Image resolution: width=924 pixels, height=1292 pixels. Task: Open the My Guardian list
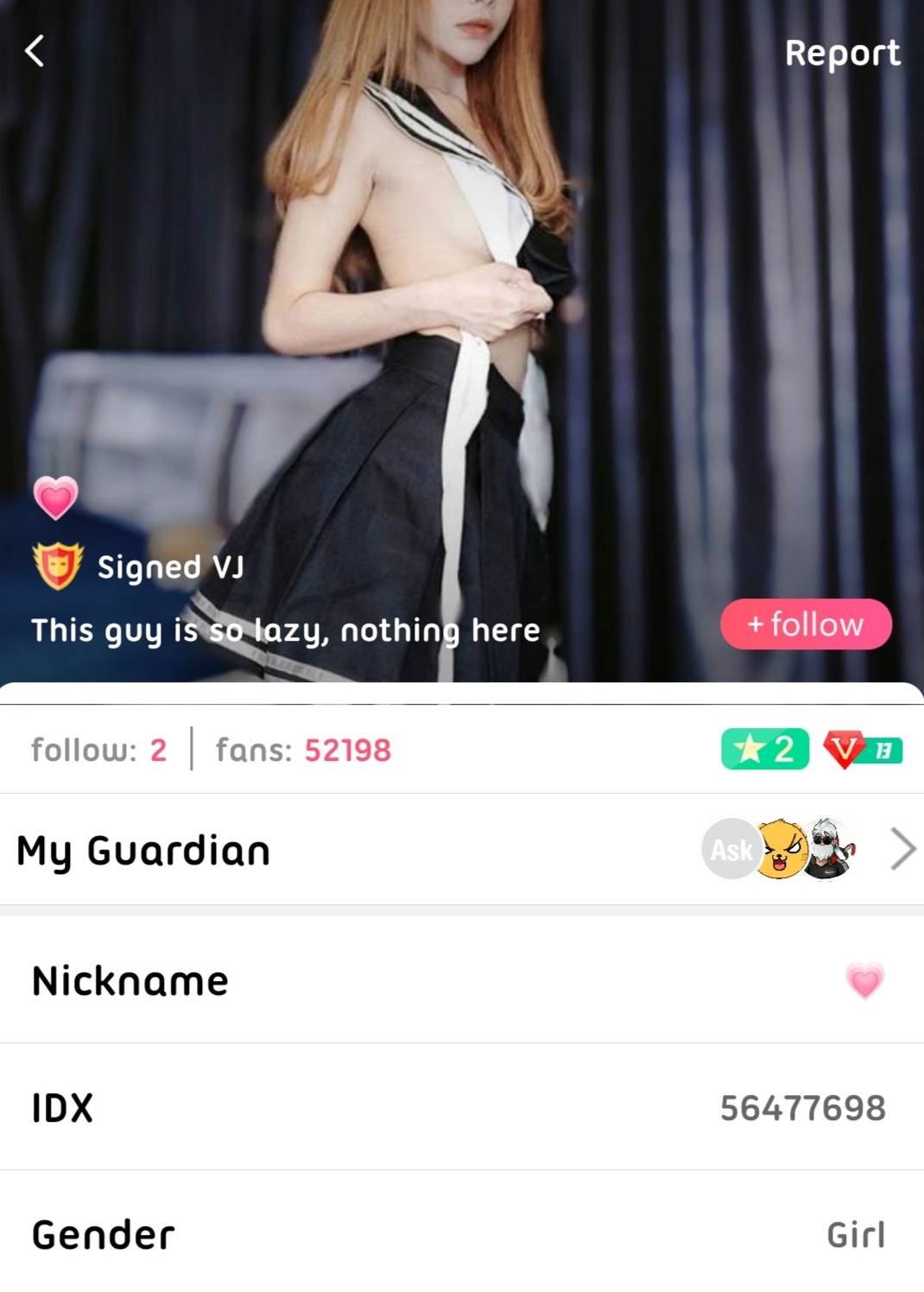tap(902, 850)
